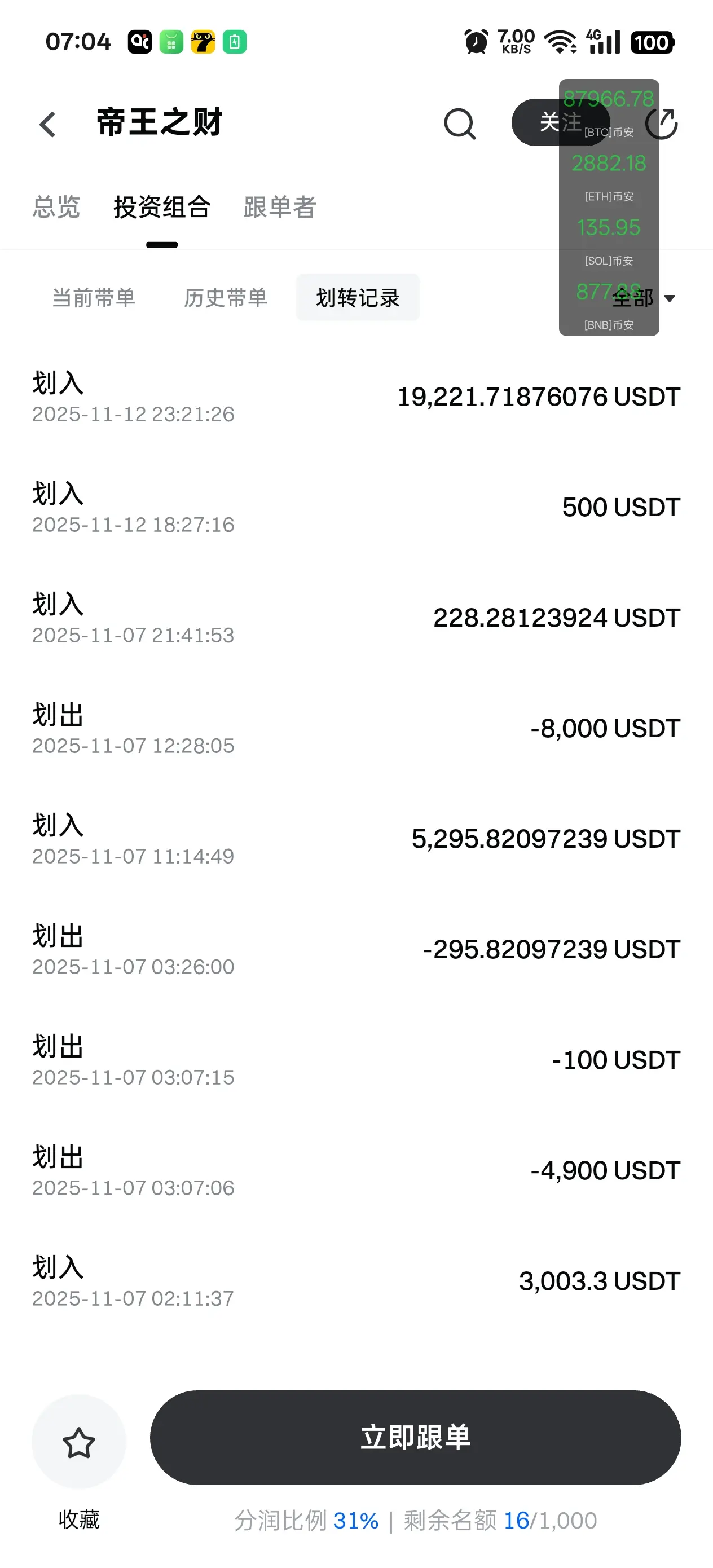Share this trader's profile
Viewport: 713px width, 1568px height.
coord(662,124)
